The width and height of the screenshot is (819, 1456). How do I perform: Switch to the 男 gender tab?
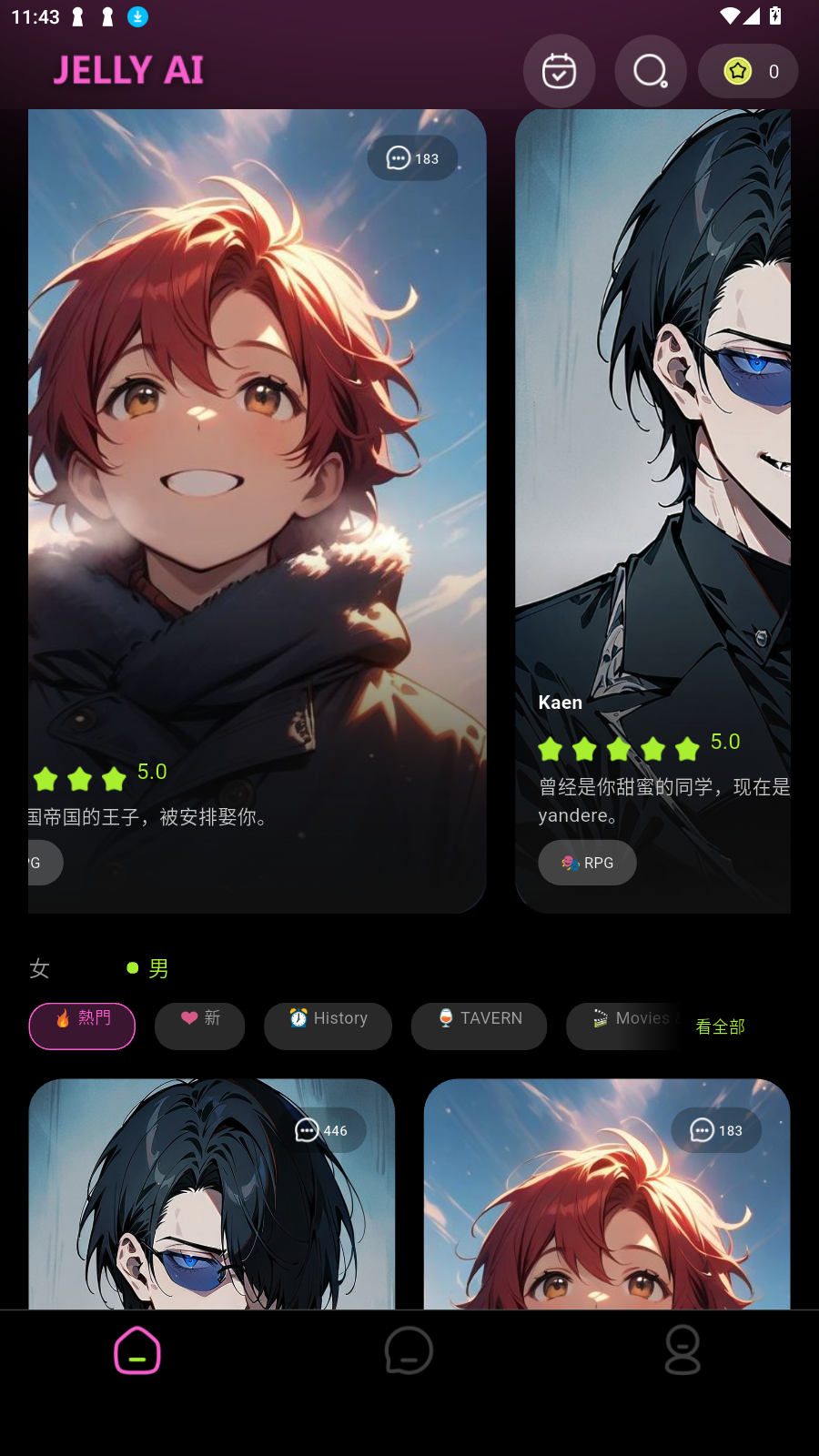click(157, 968)
